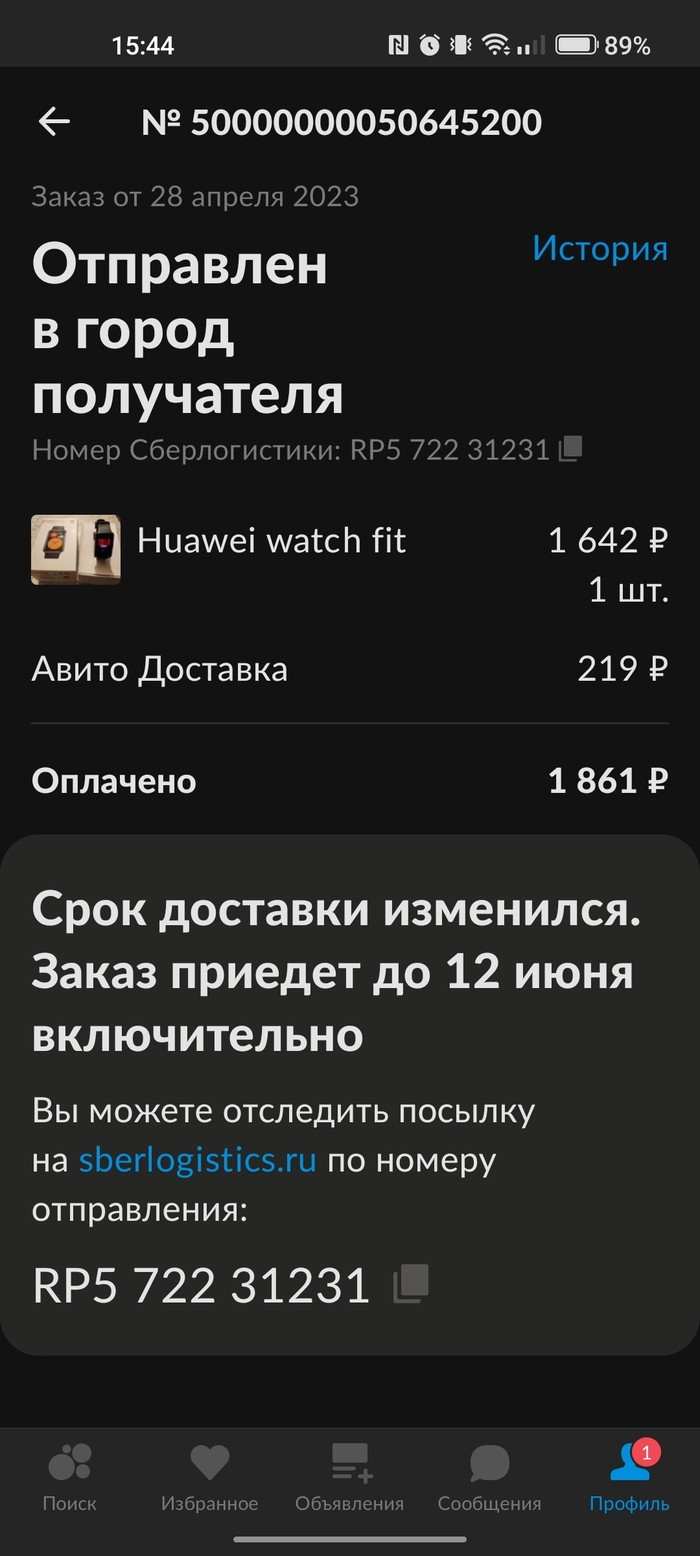Go to the Объявления tab
700x1556 pixels.
click(350, 1477)
